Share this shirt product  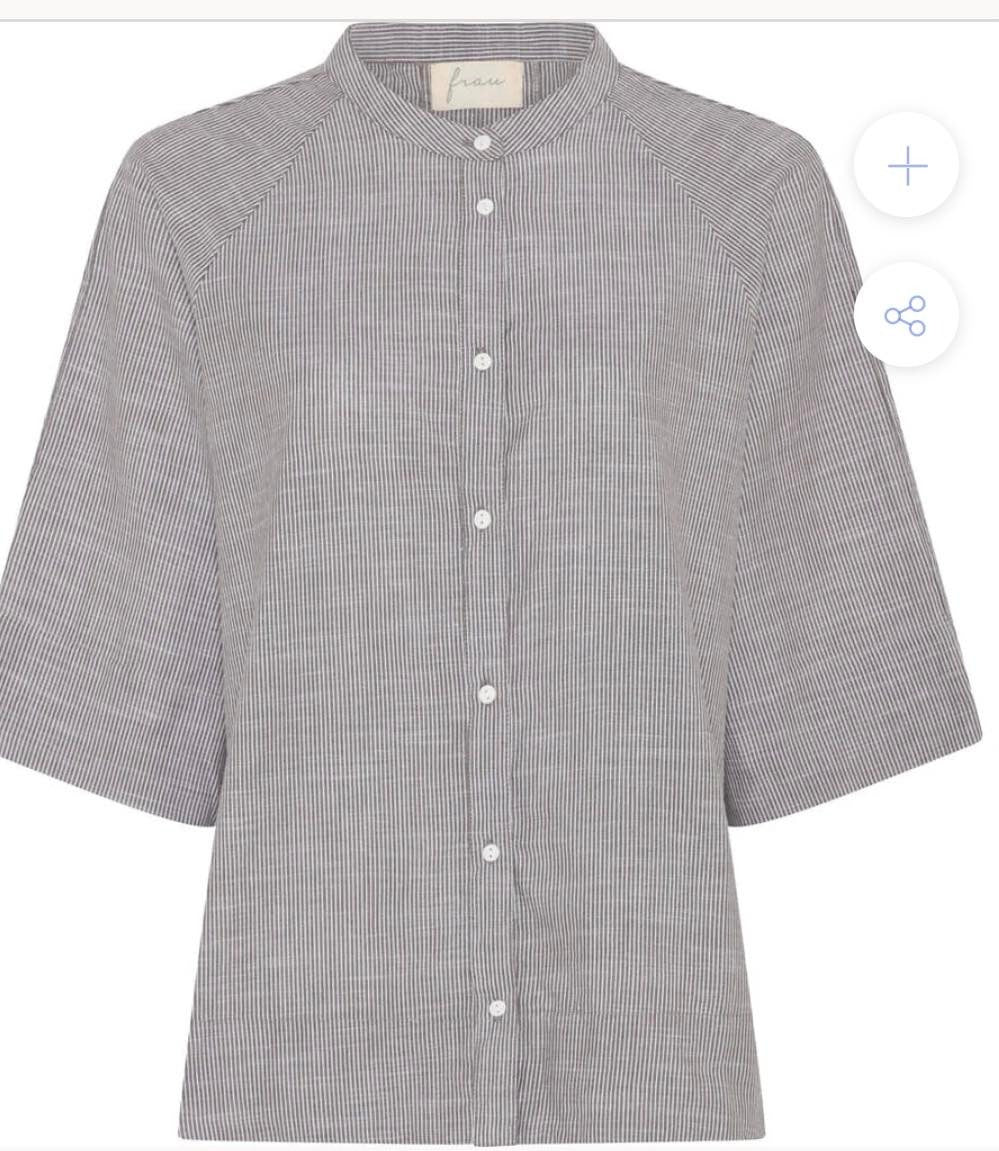(906, 316)
